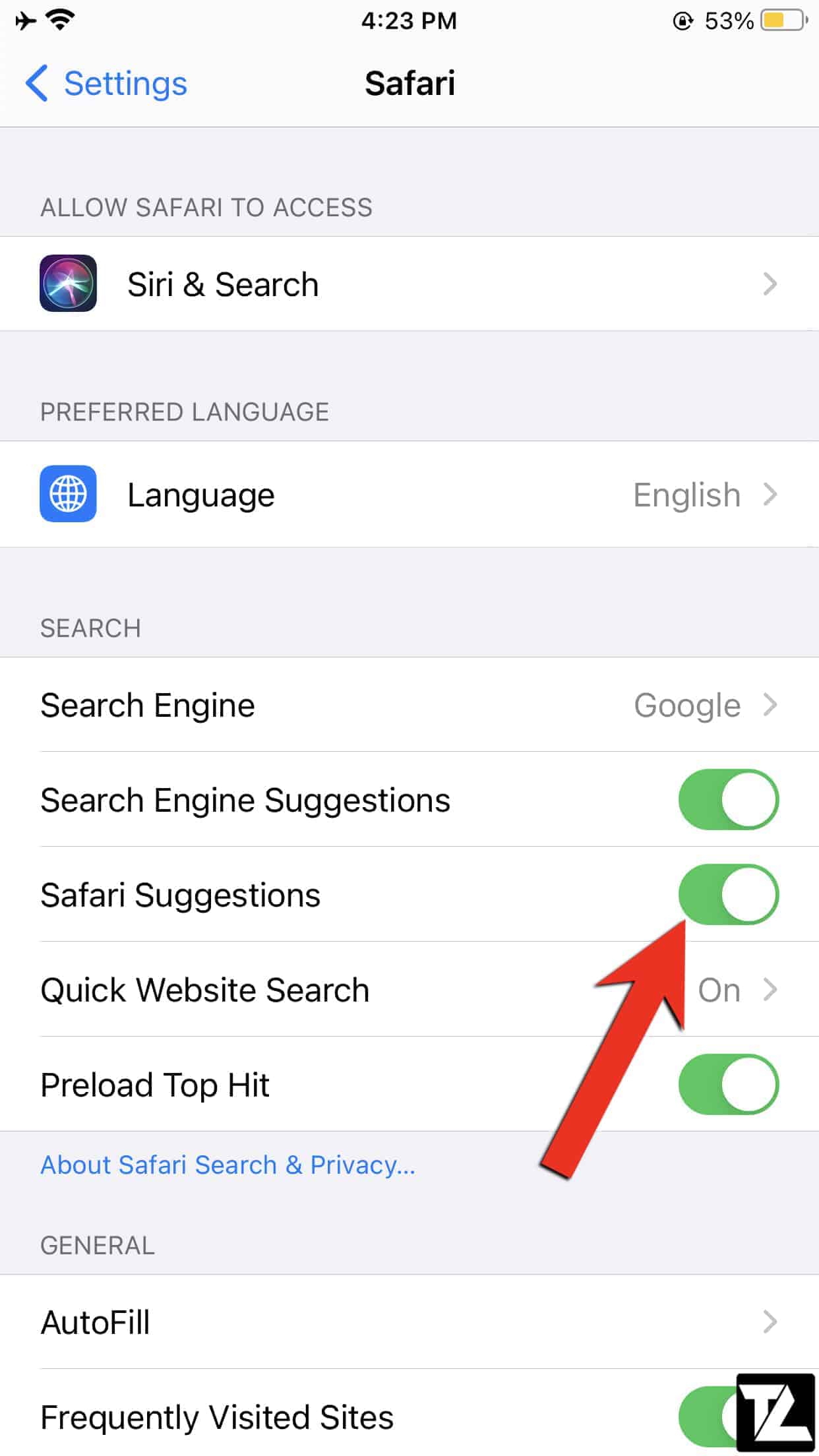Viewport: 819px width, 1456px height.
Task: Open AutoFill settings
Action: pyautogui.click(x=409, y=1321)
